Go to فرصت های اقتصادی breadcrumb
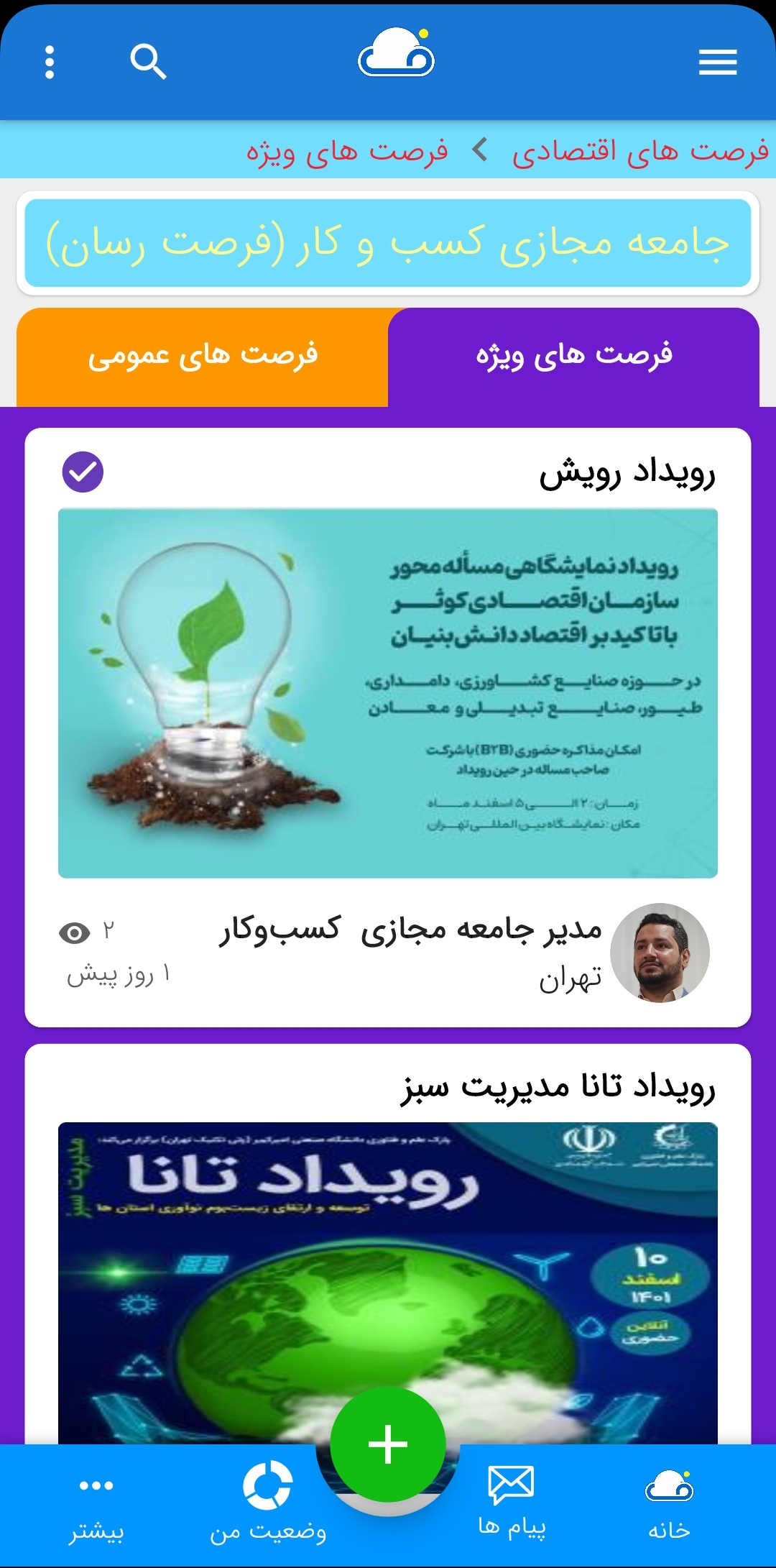The height and width of the screenshot is (1568, 776). point(639,151)
